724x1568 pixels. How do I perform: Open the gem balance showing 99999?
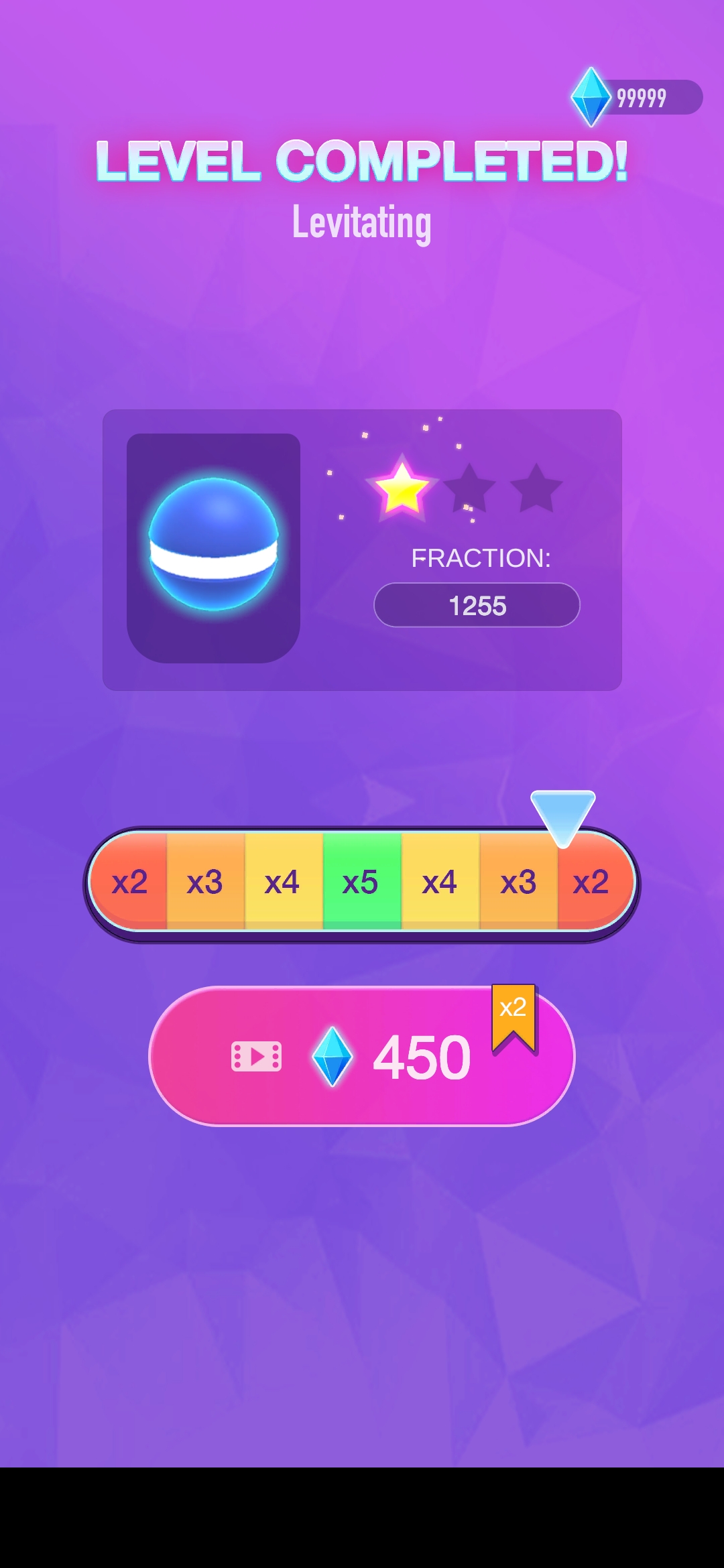click(x=637, y=98)
